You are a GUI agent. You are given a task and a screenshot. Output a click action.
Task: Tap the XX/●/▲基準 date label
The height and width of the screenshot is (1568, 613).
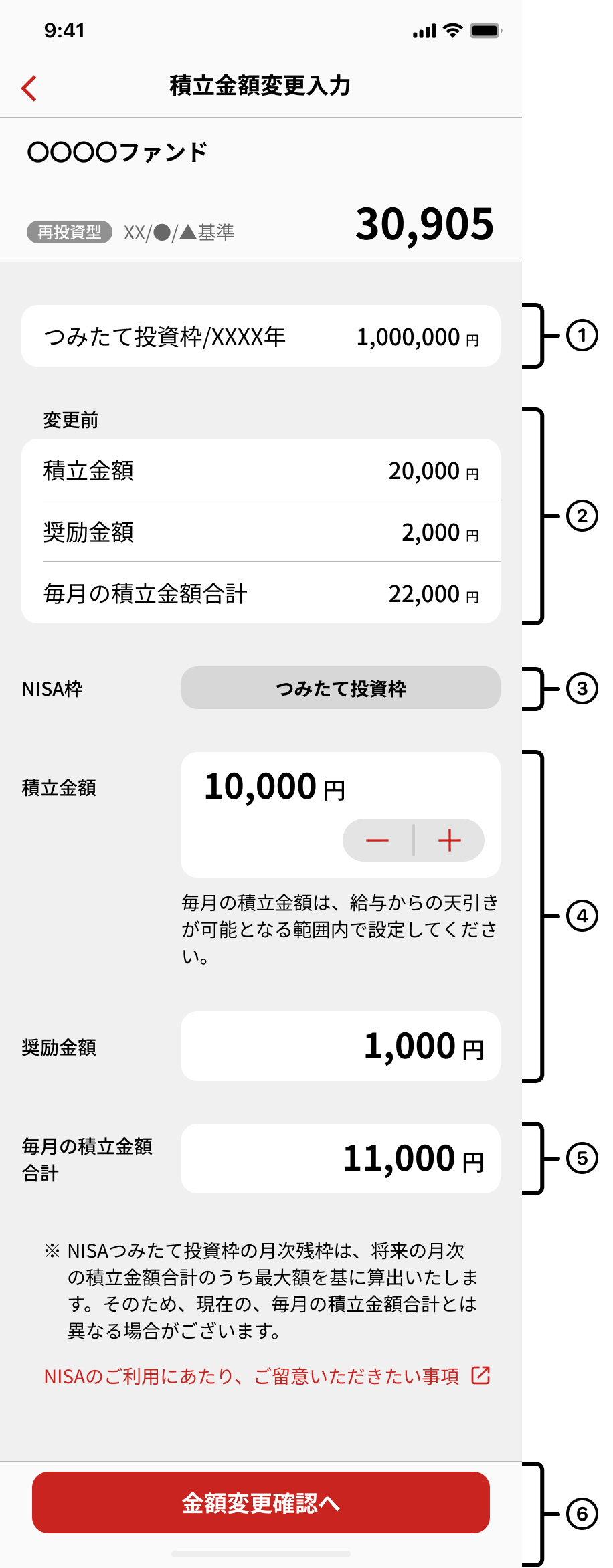pyautogui.click(x=181, y=232)
